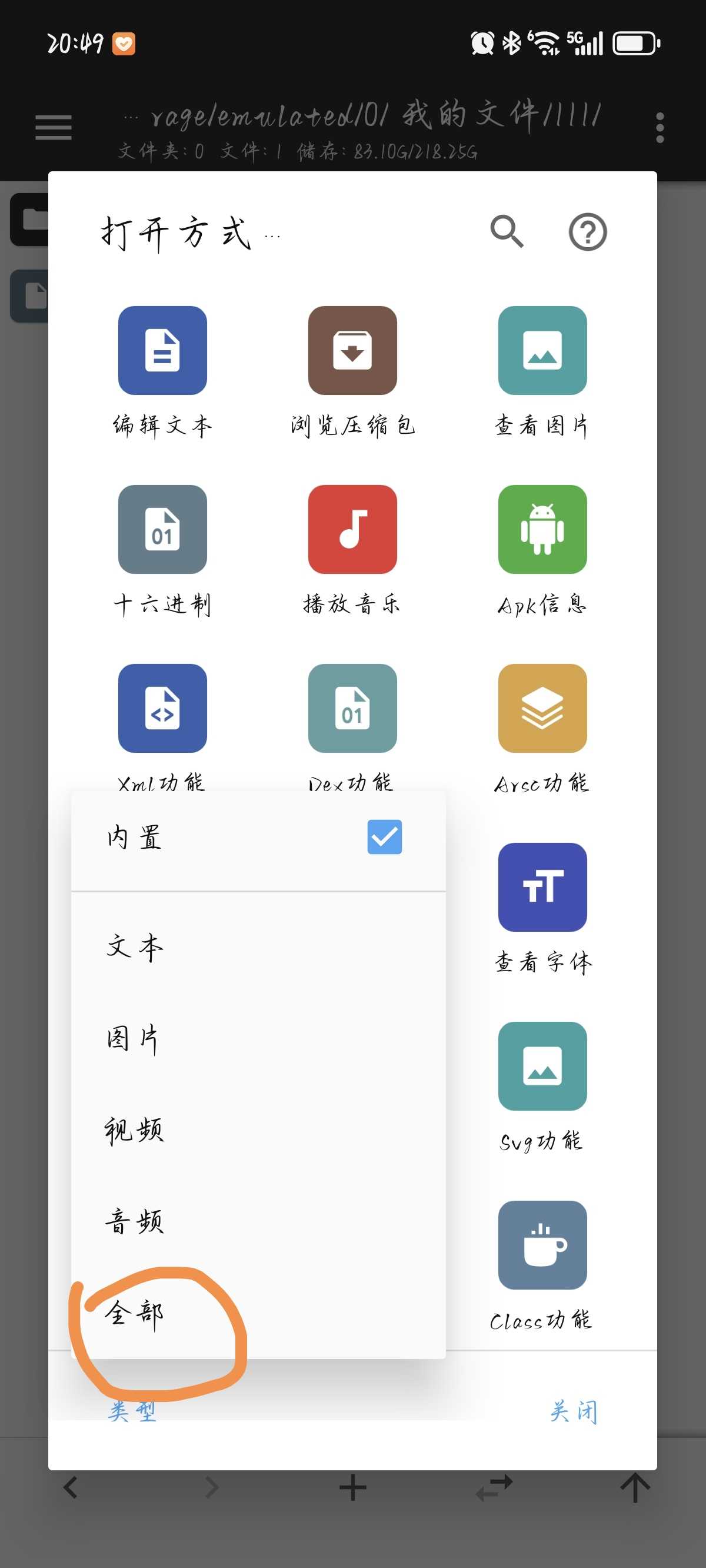Select Arsc功能 option
Viewport: 706px width, 1568px height.
(542, 730)
